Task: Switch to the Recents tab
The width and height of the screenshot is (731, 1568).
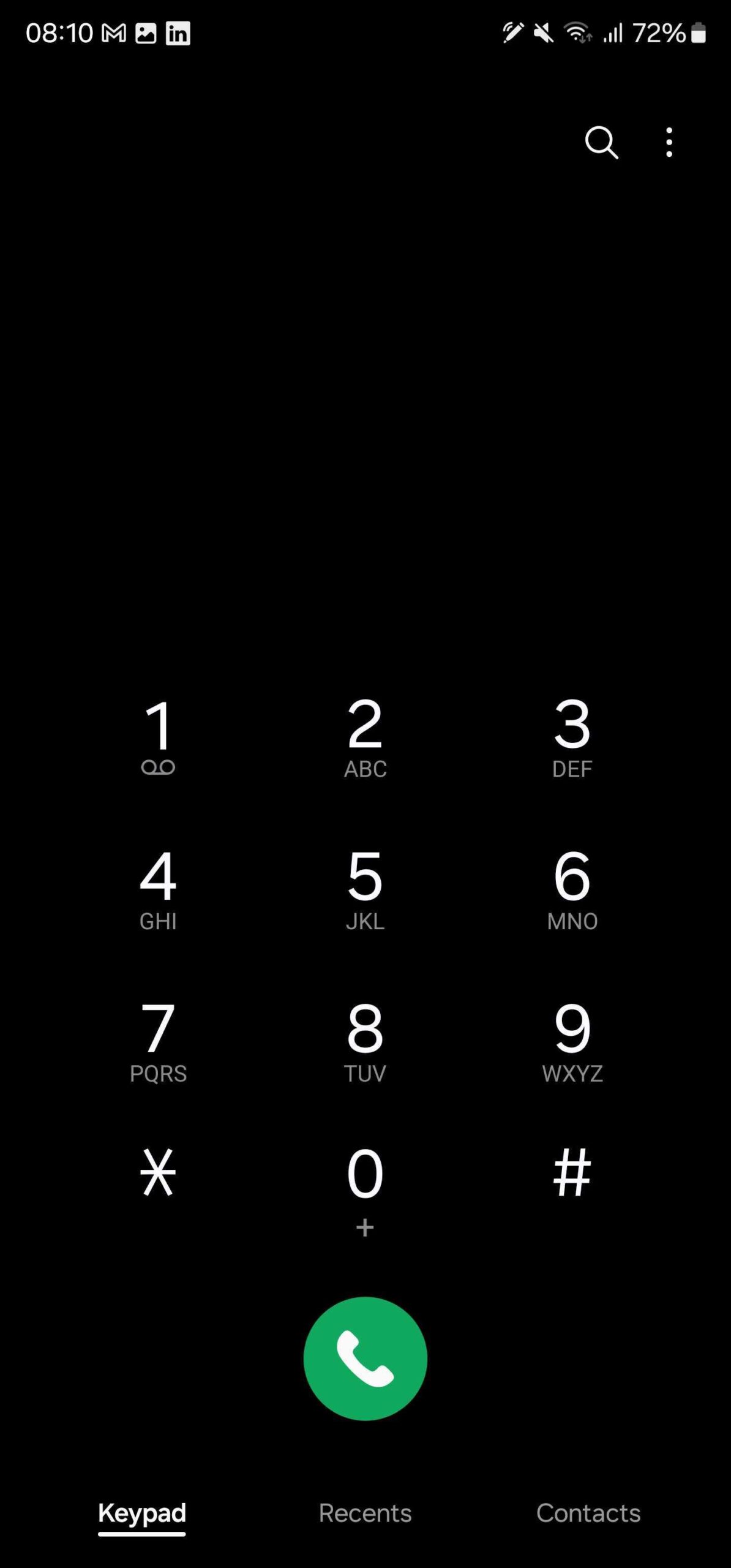Action: click(x=365, y=1513)
